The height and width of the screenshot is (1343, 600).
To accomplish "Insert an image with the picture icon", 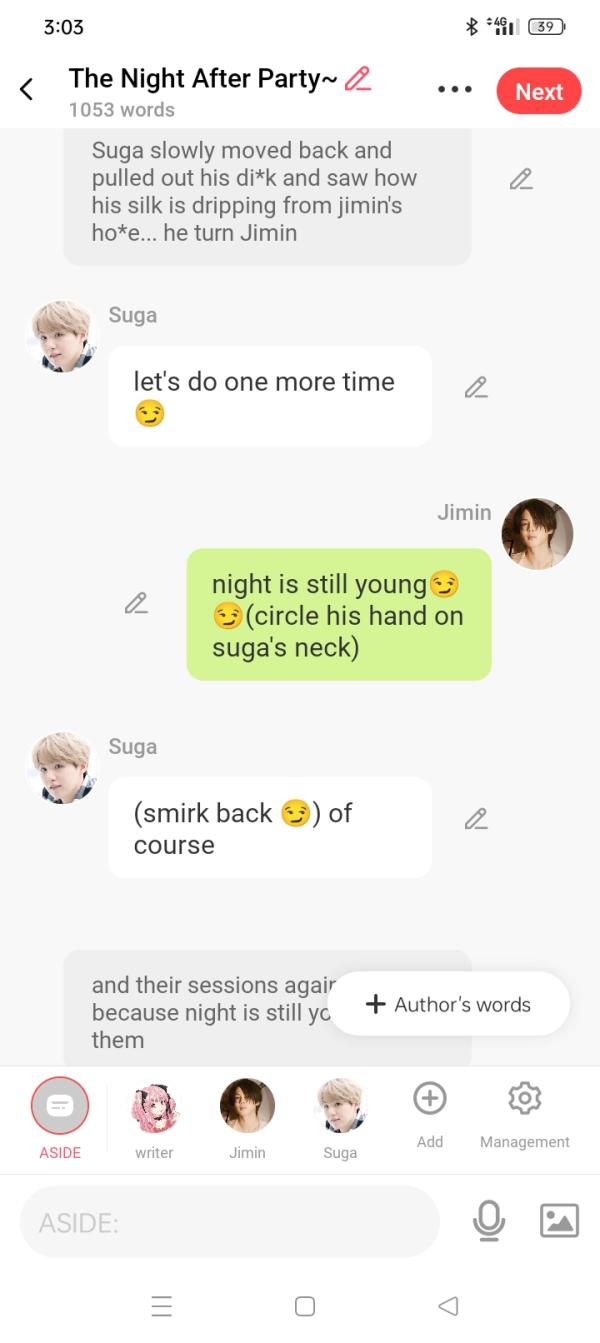I will [x=559, y=1220].
